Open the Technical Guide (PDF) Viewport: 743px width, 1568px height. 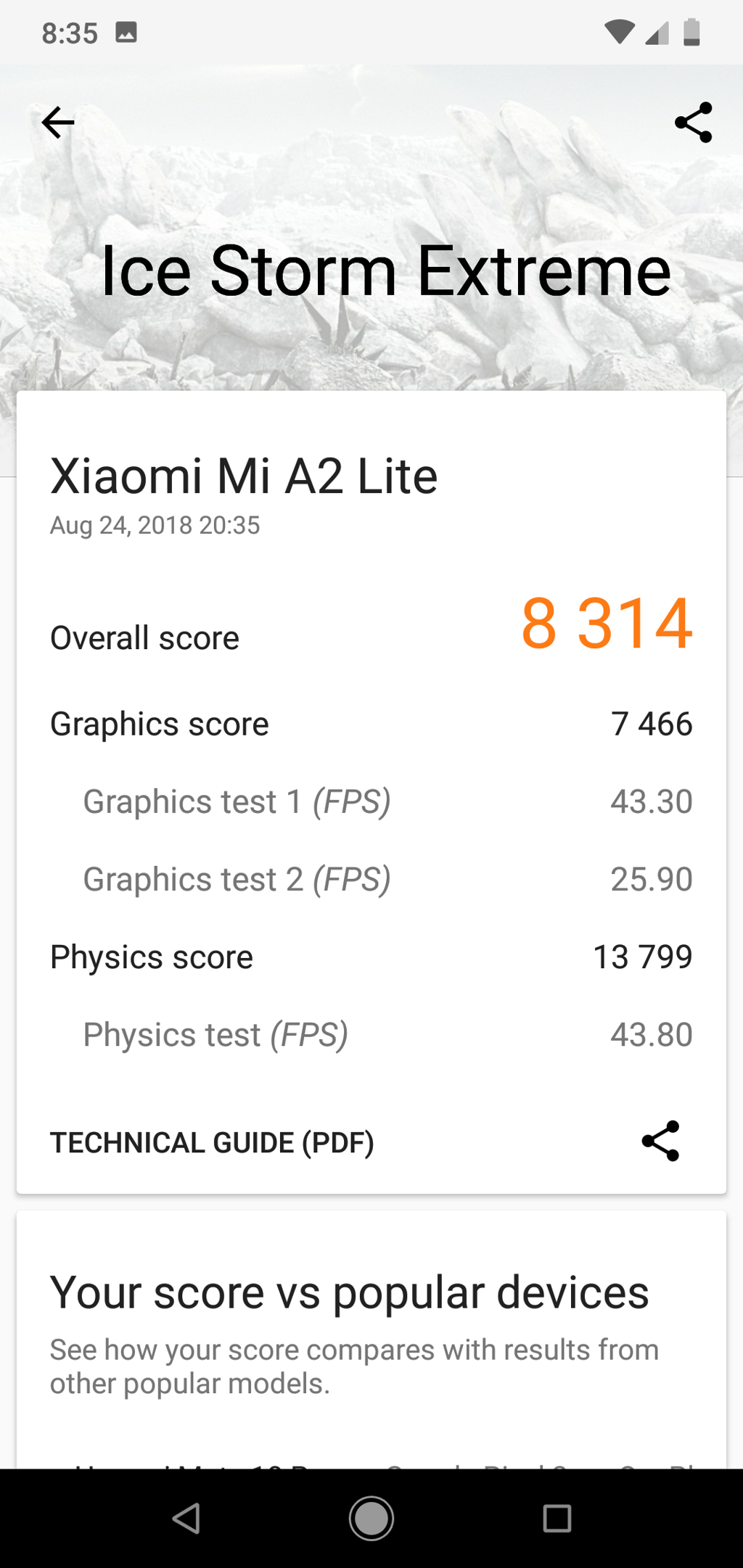212,1142
